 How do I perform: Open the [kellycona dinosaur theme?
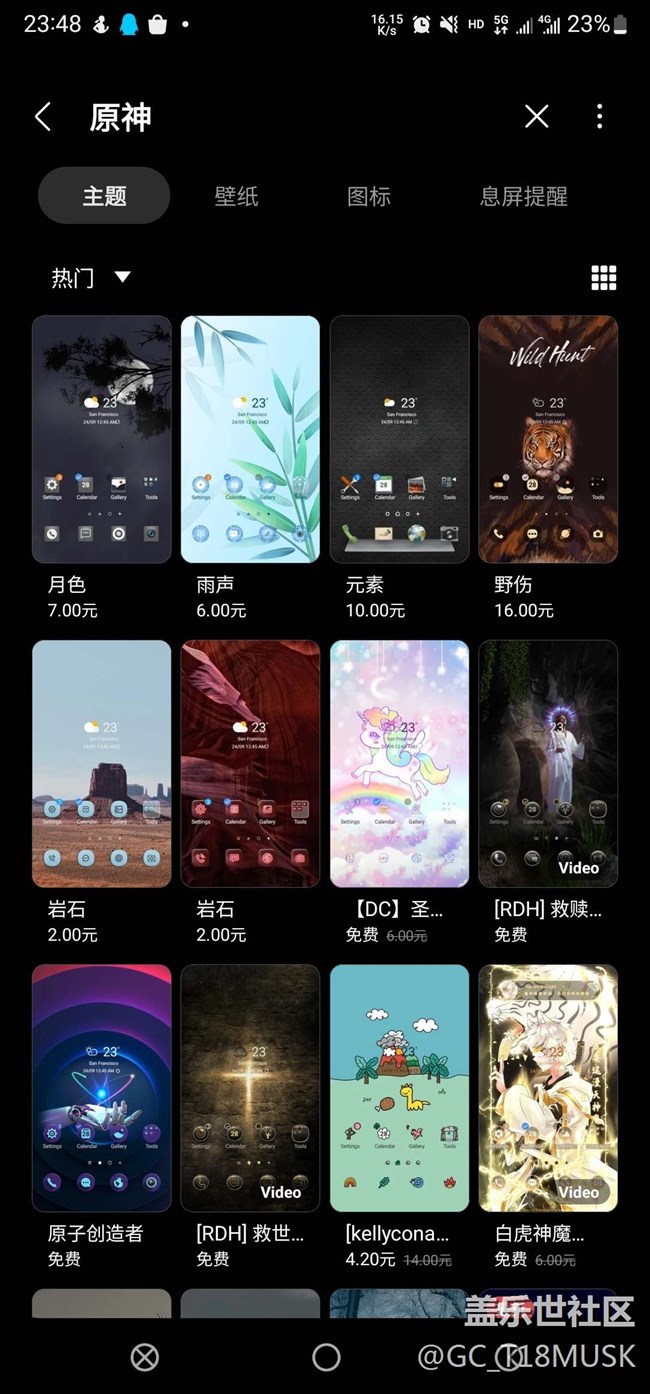[399, 1087]
